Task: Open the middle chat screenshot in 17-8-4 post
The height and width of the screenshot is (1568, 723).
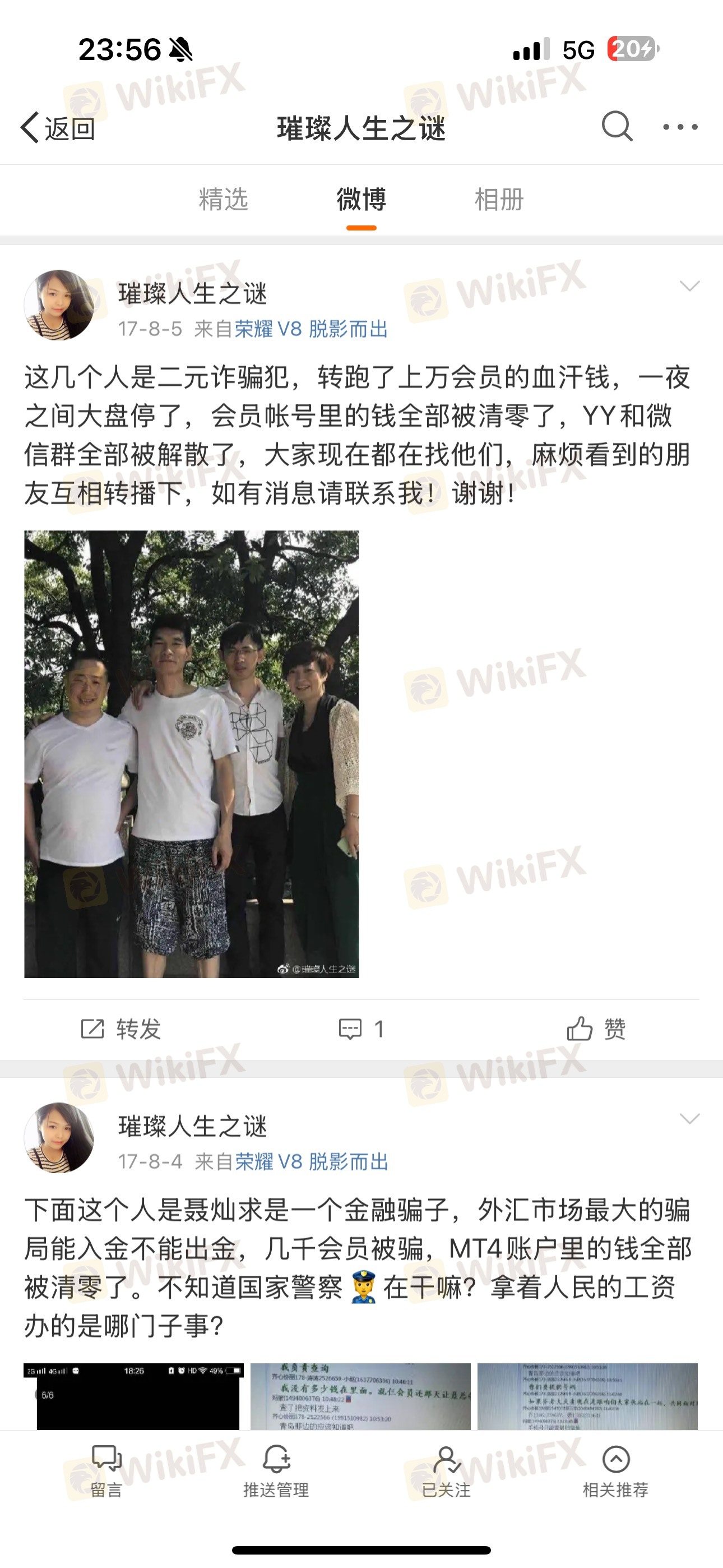Action: [360, 1396]
